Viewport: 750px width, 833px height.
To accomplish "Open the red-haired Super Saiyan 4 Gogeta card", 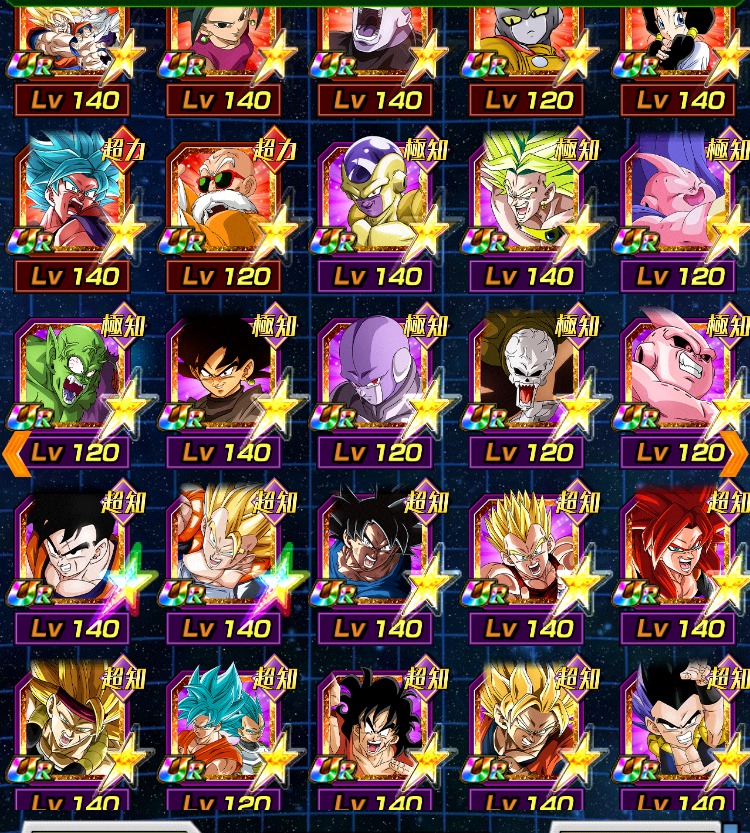I will (680, 555).
